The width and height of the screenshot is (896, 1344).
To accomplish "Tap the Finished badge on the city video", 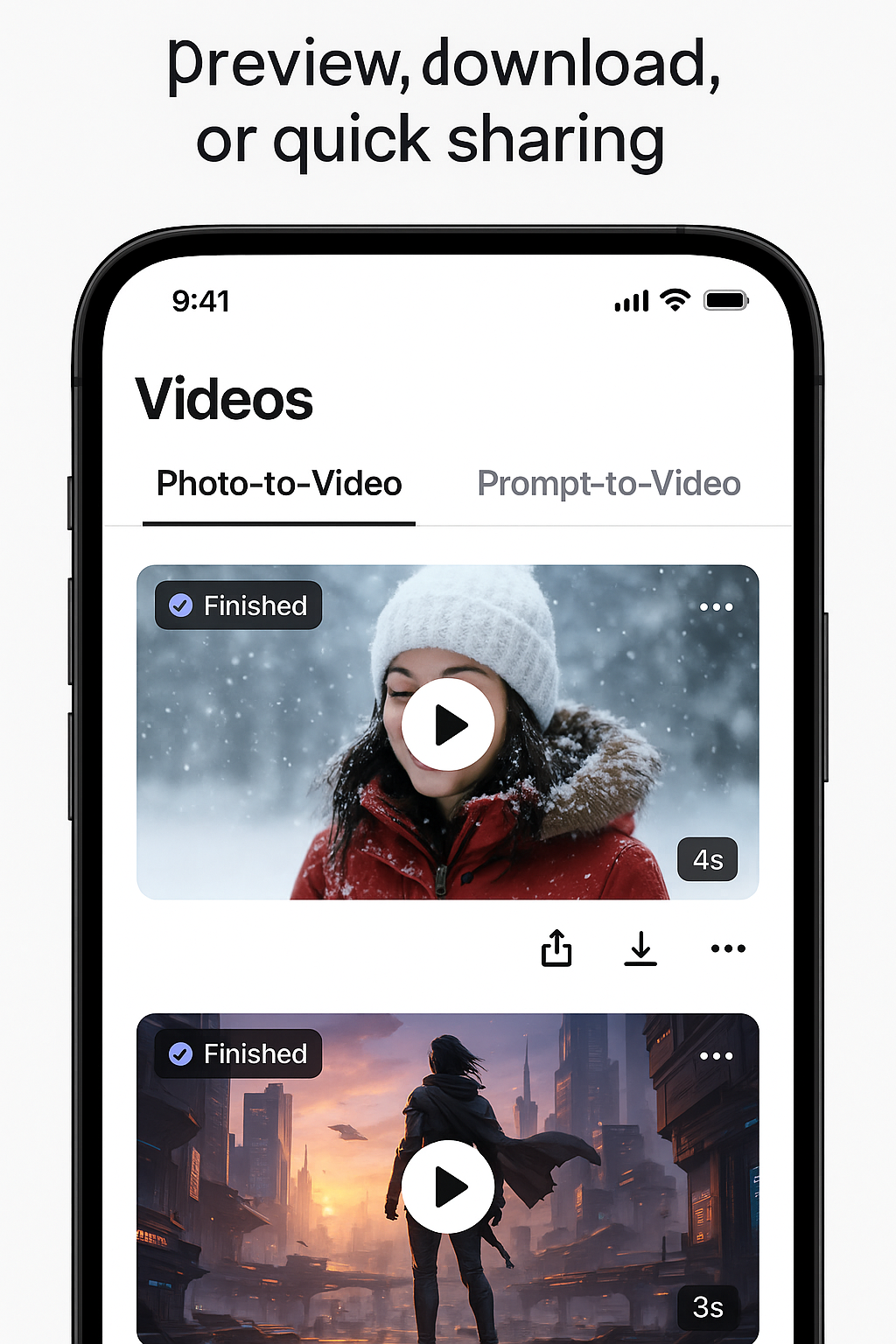I will 237,1053.
